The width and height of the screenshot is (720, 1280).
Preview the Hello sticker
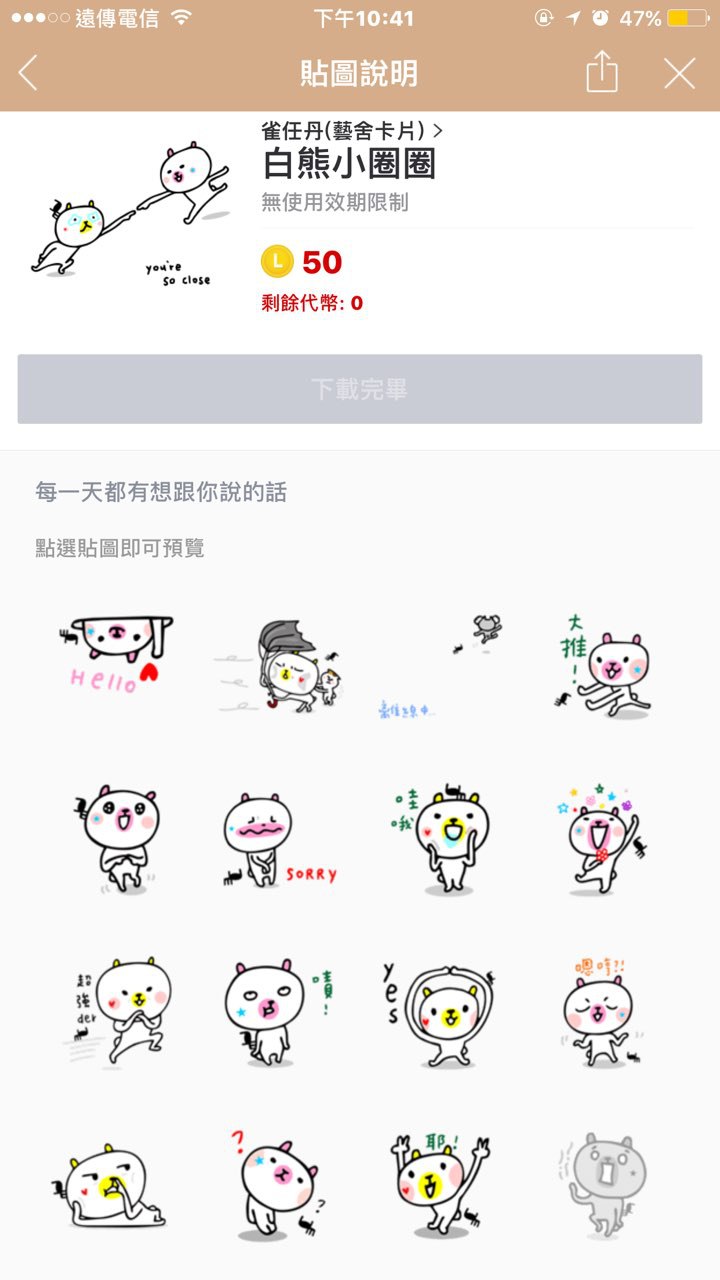click(116, 654)
